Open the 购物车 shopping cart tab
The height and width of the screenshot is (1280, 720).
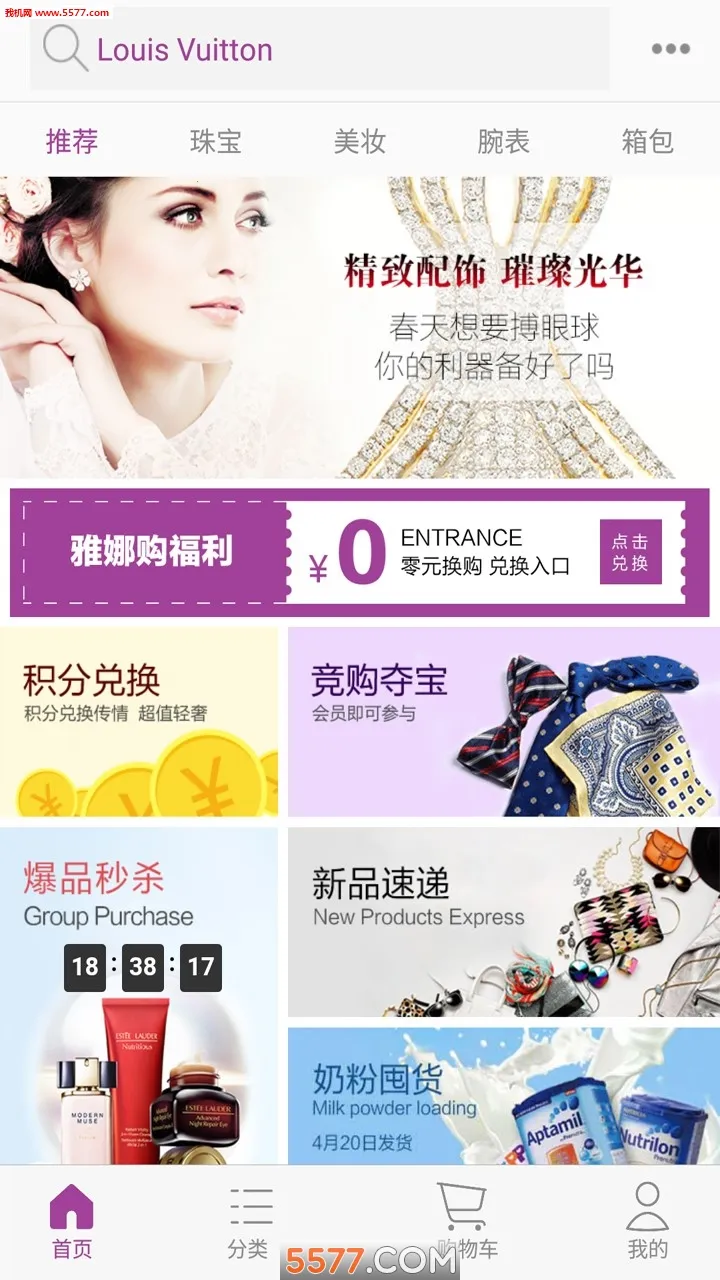463,1222
